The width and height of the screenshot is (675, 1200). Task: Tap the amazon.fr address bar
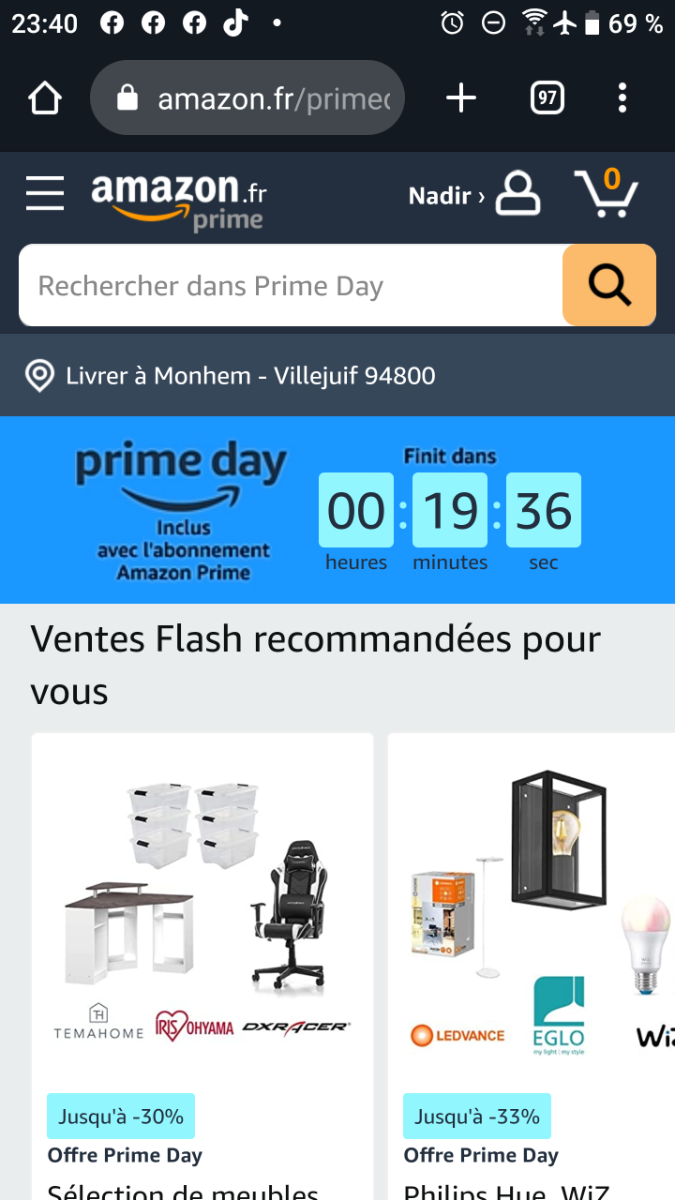point(247,98)
